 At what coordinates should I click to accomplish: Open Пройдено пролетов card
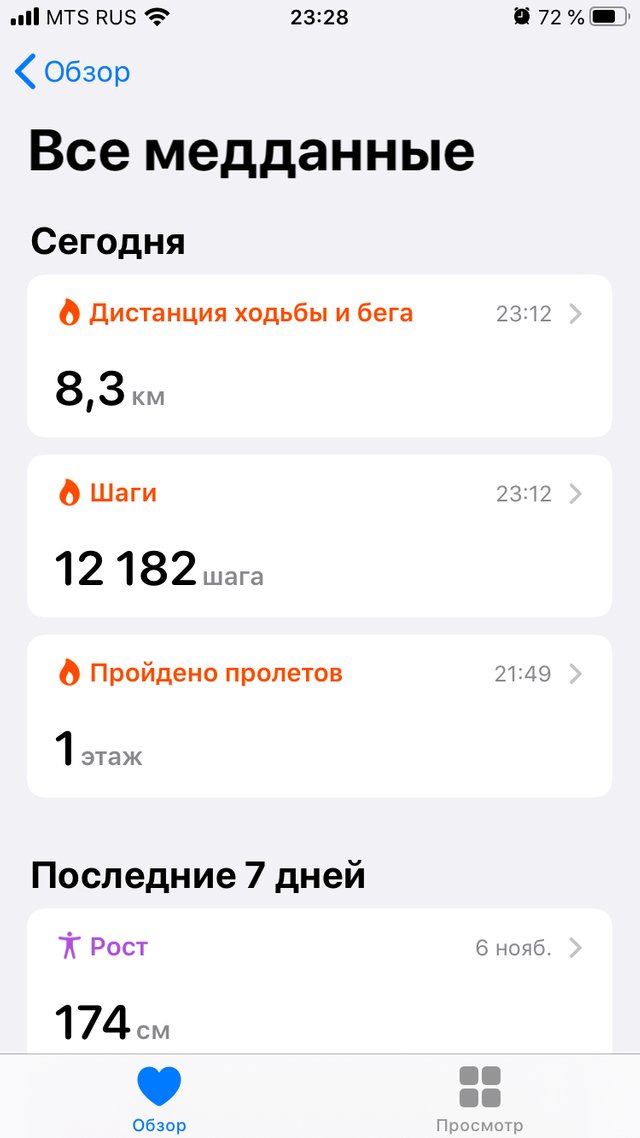[319, 716]
